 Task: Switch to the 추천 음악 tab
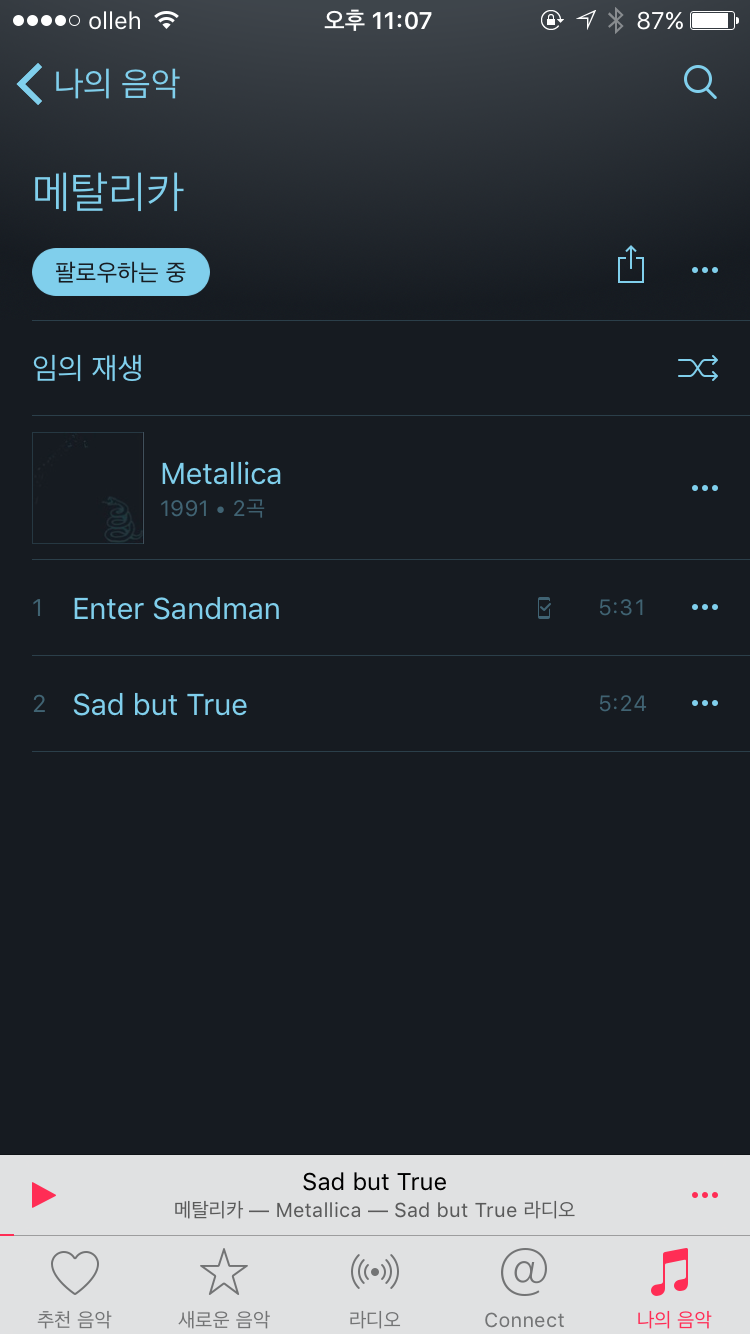point(75,1288)
